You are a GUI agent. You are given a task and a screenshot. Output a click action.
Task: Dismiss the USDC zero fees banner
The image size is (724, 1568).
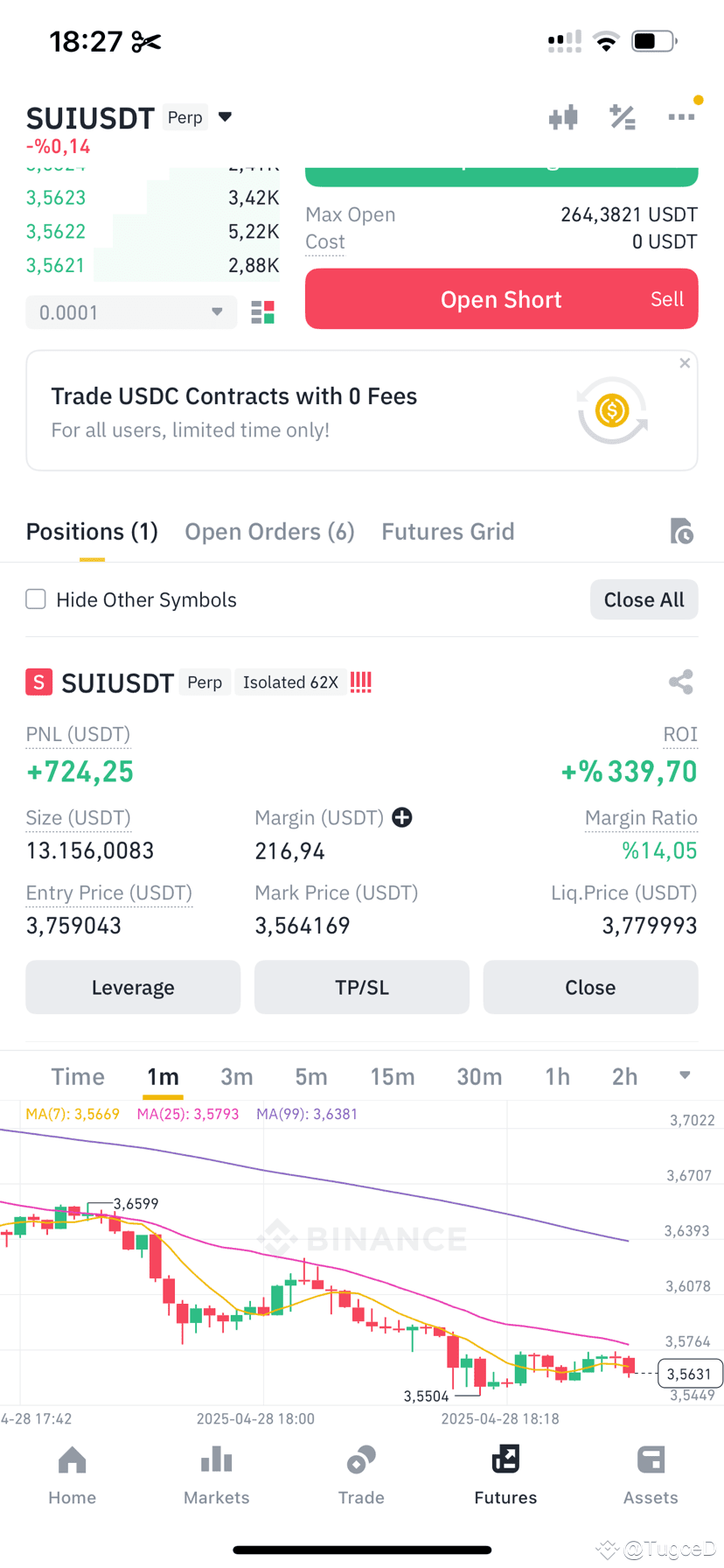685,363
